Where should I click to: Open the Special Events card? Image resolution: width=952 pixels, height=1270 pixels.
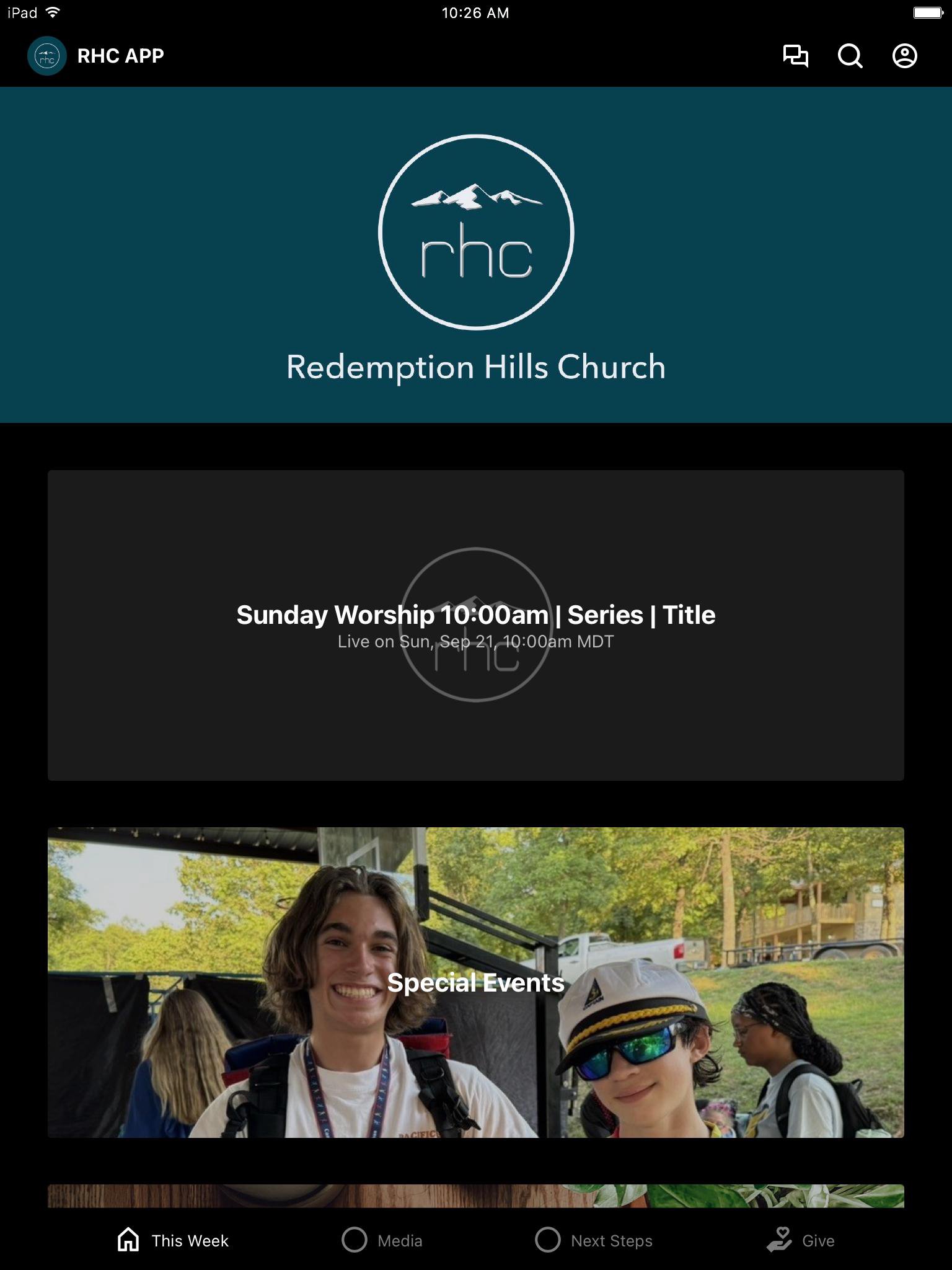476,982
